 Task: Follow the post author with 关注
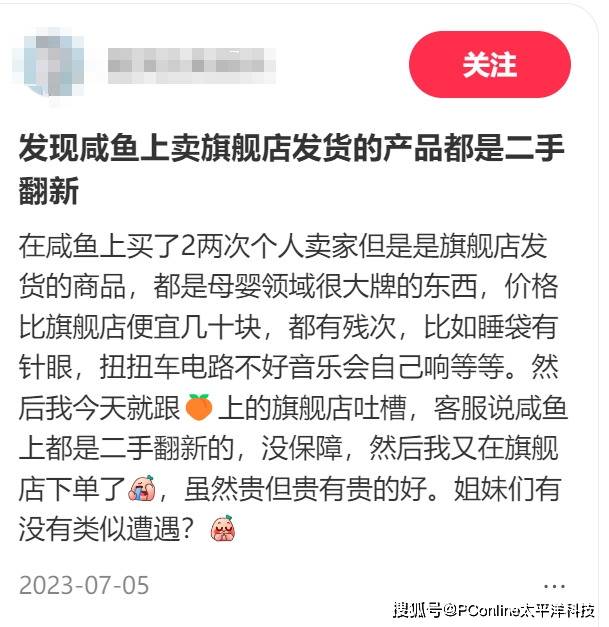(x=489, y=65)
